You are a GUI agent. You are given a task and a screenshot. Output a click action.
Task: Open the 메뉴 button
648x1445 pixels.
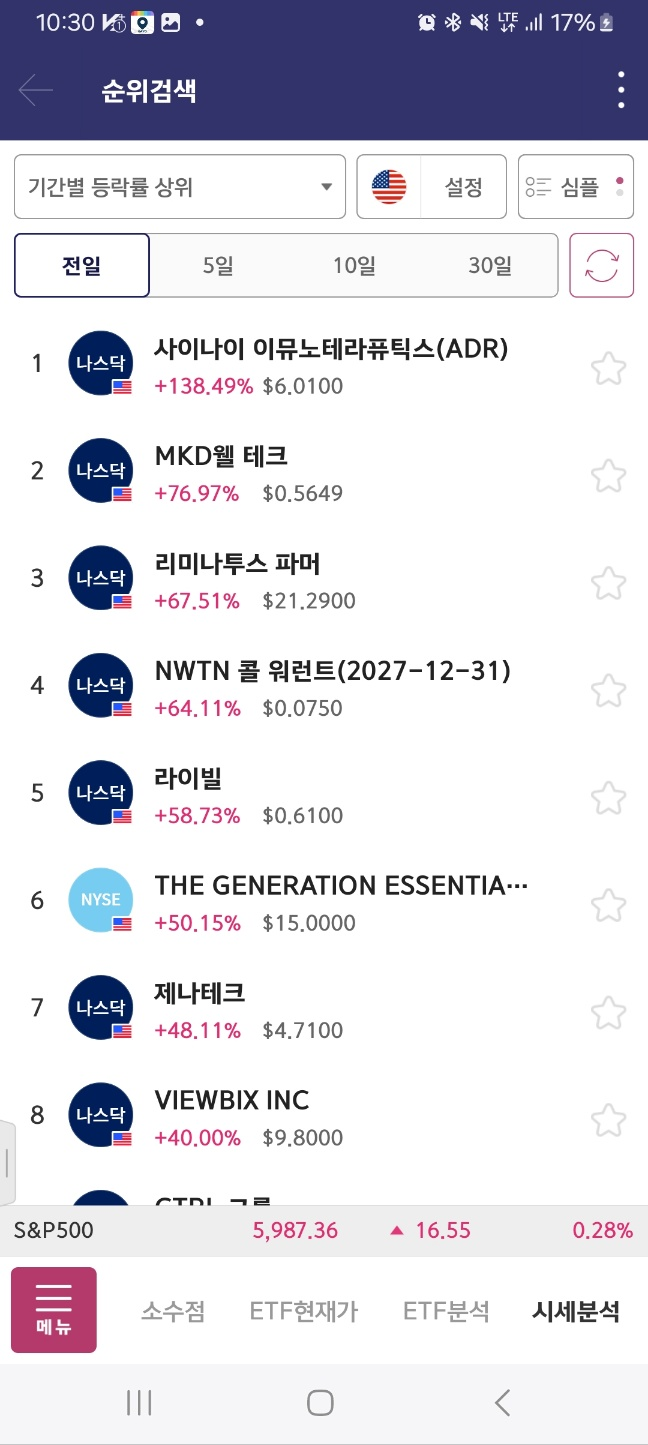click(x=54, y=1310)
